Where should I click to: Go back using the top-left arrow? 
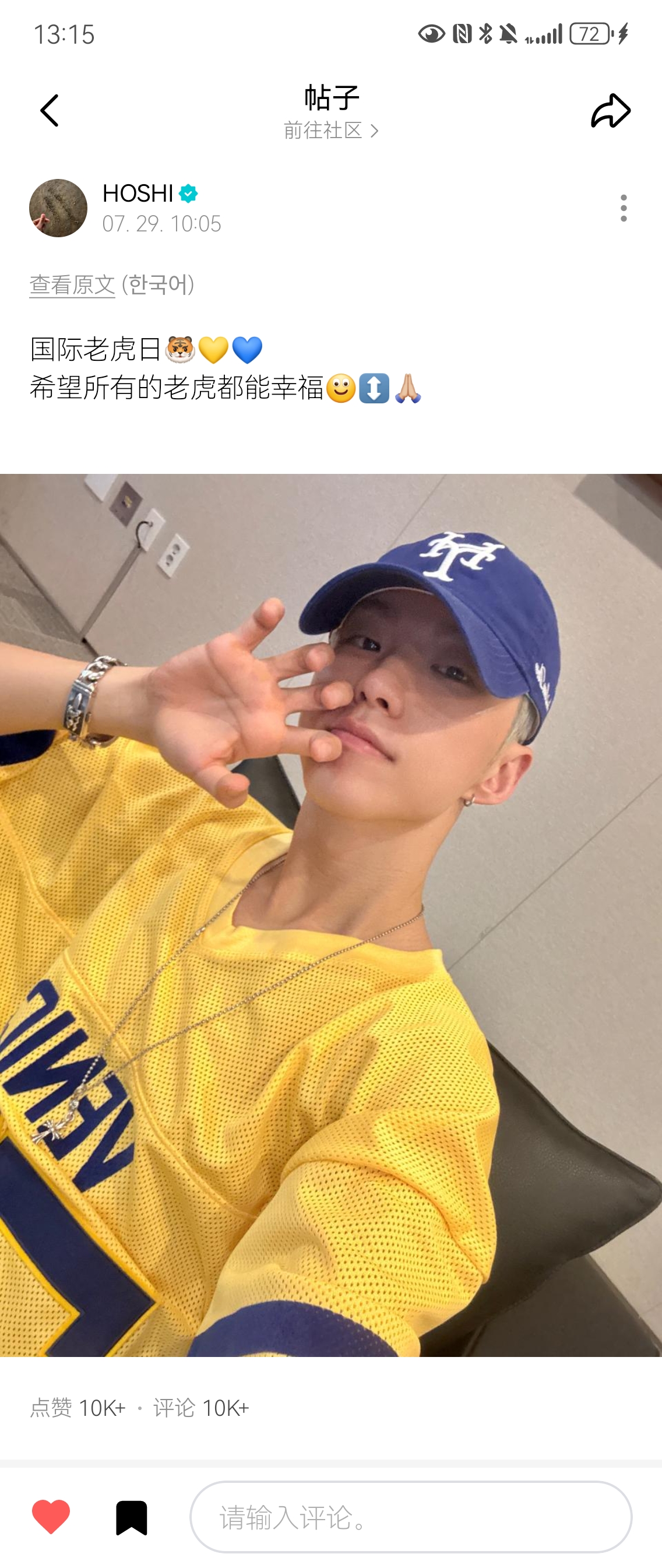50,111
